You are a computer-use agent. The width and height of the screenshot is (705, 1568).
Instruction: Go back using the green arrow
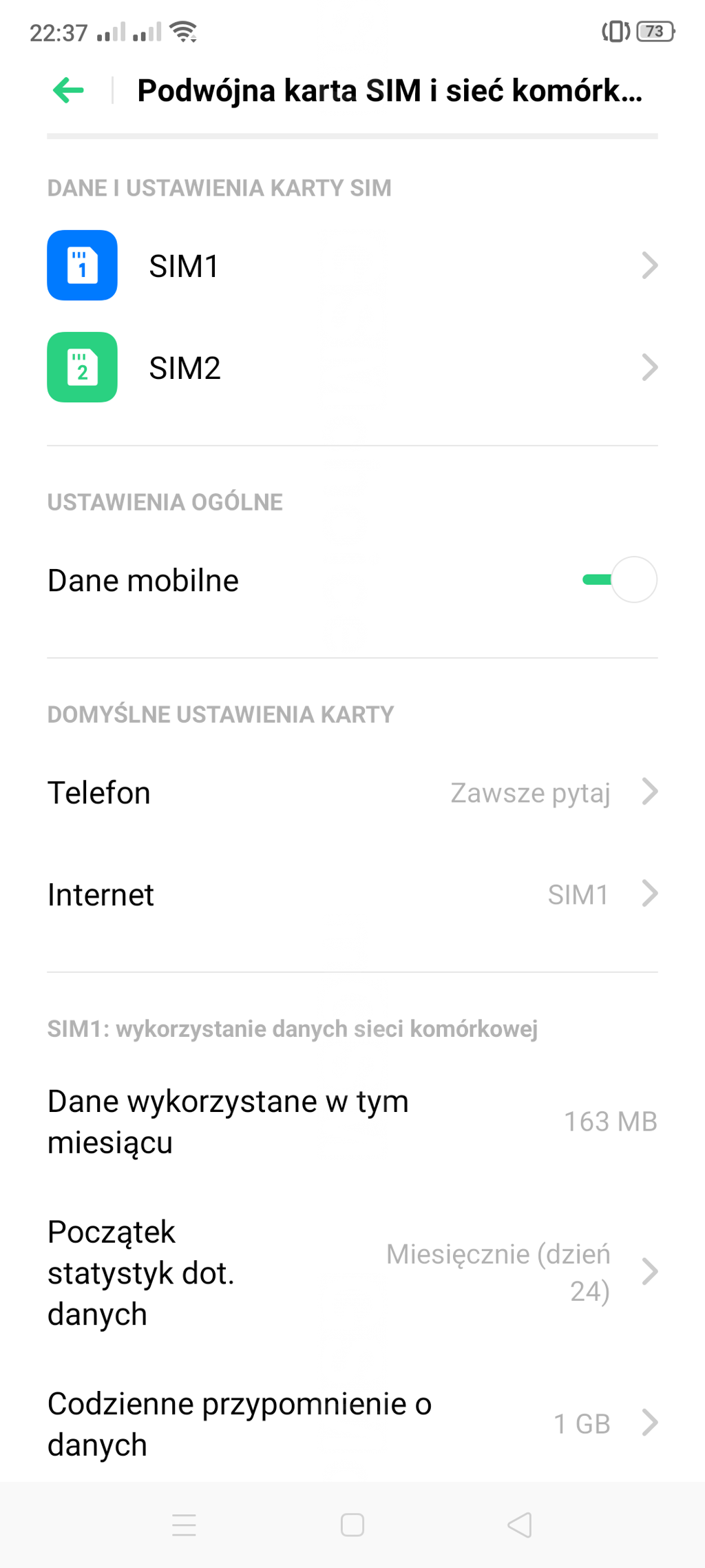[68, 90]
